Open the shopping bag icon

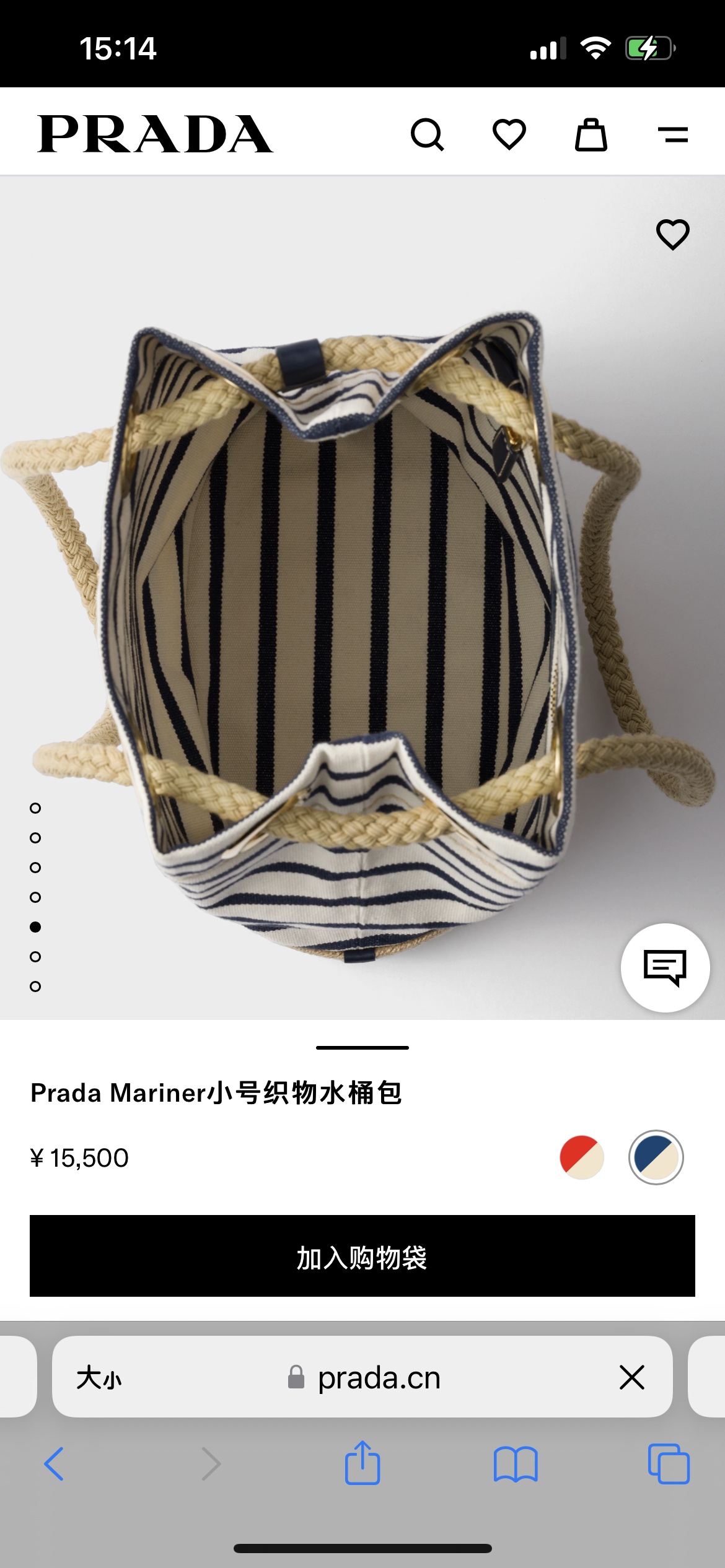[x=591, y=134]
